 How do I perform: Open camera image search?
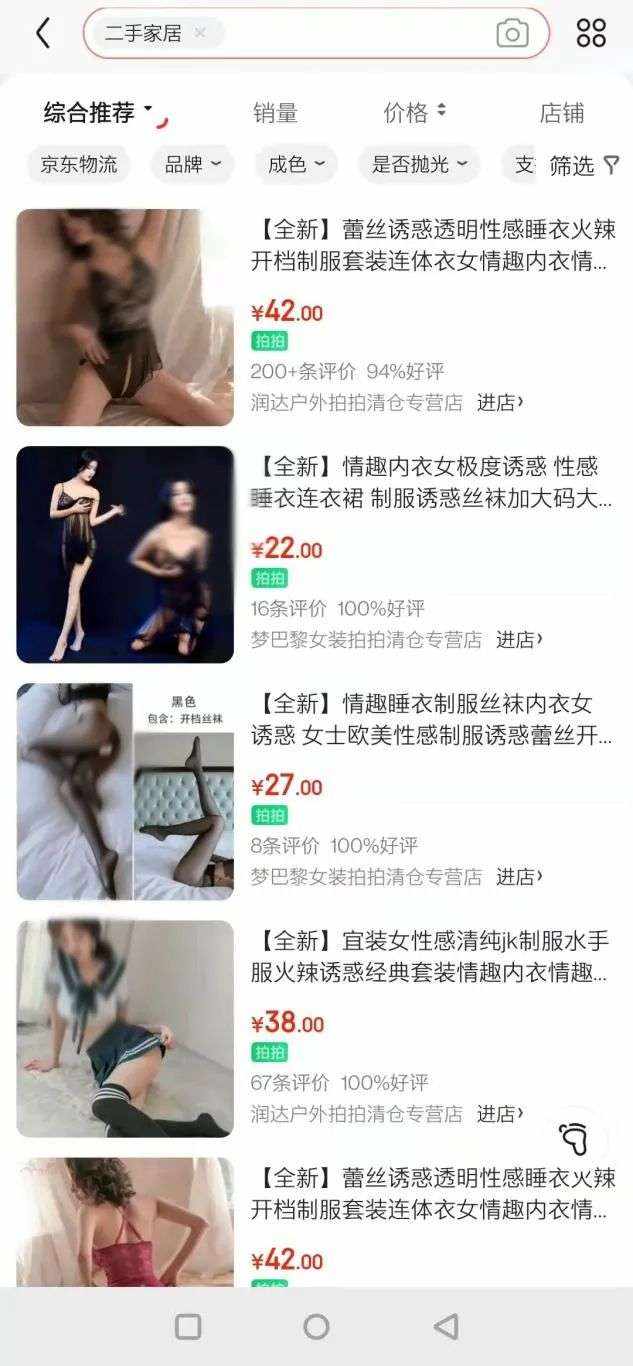tap(512, 33)
